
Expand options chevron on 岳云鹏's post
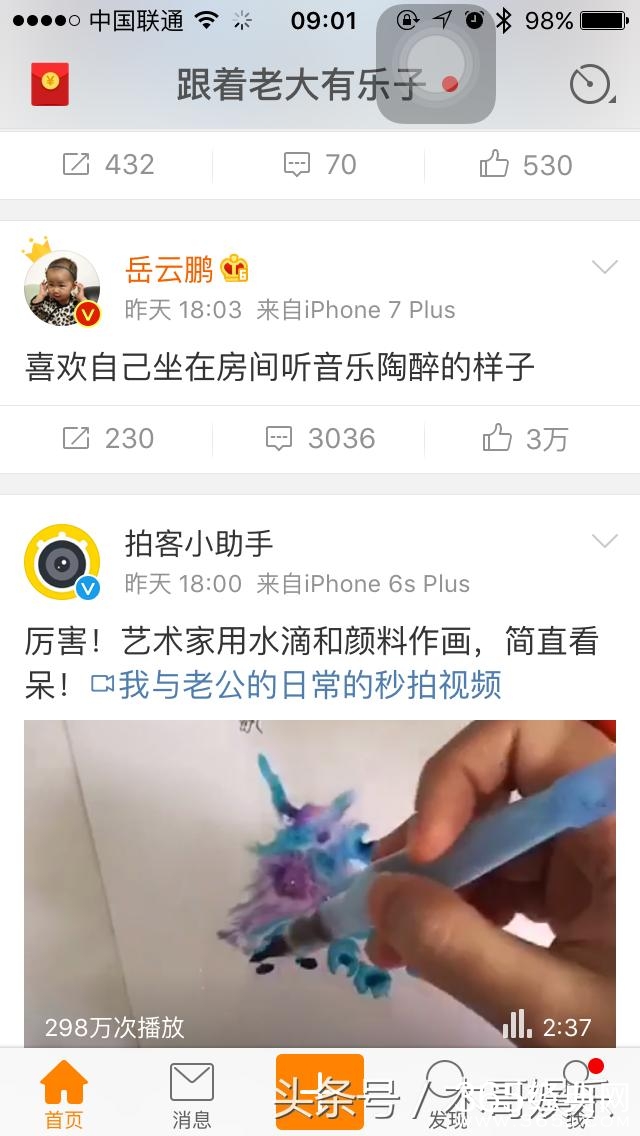coord(605,268)
